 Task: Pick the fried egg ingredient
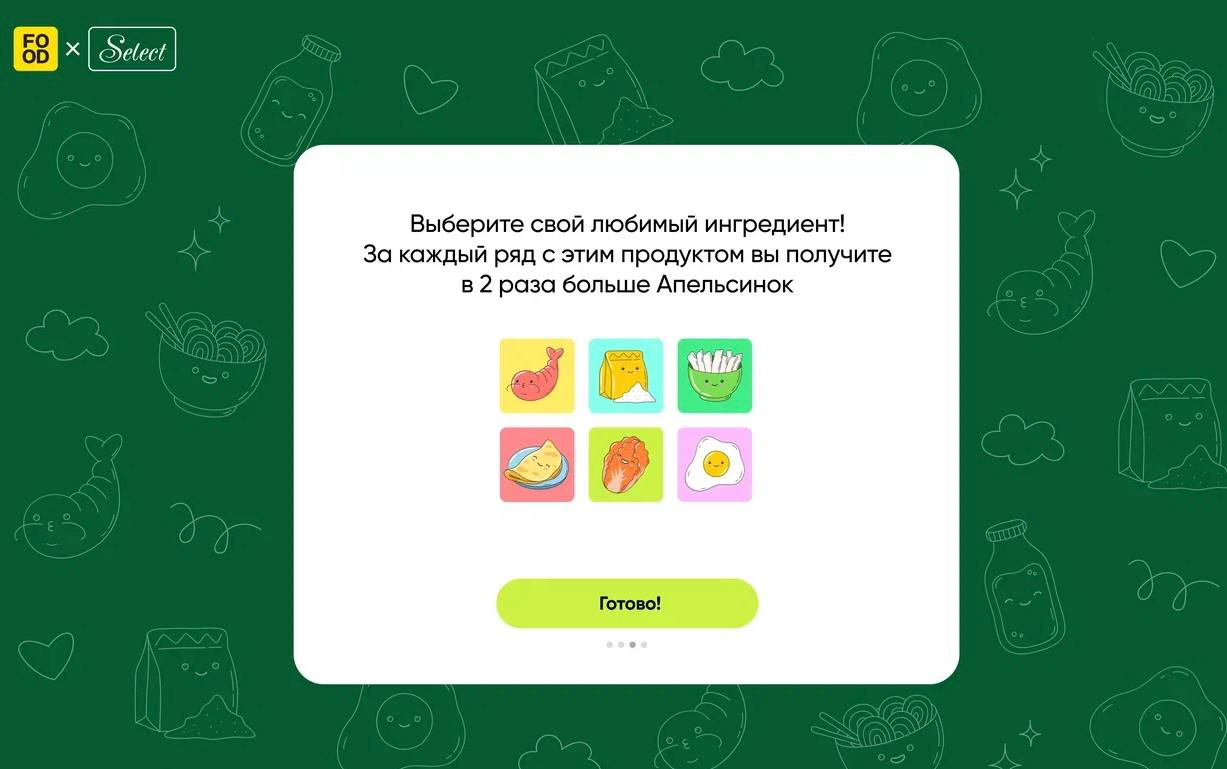[714, 465]
